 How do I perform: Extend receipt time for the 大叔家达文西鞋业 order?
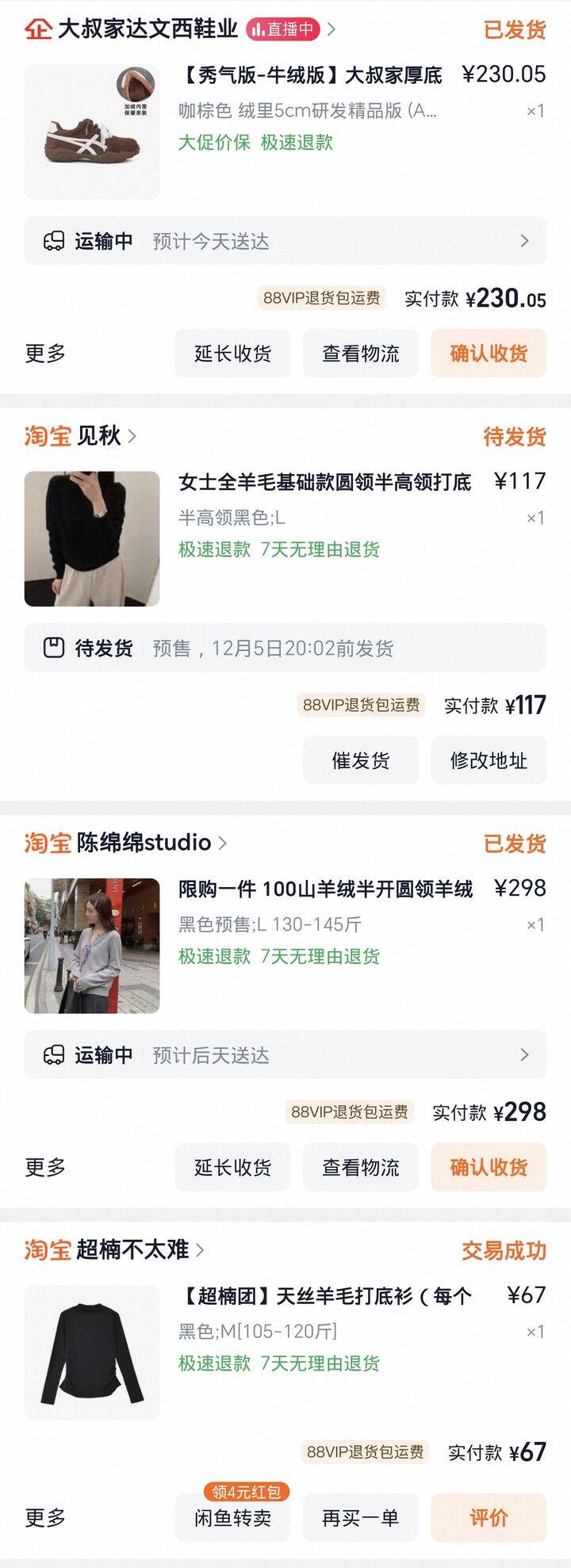[x=232, y=354]
